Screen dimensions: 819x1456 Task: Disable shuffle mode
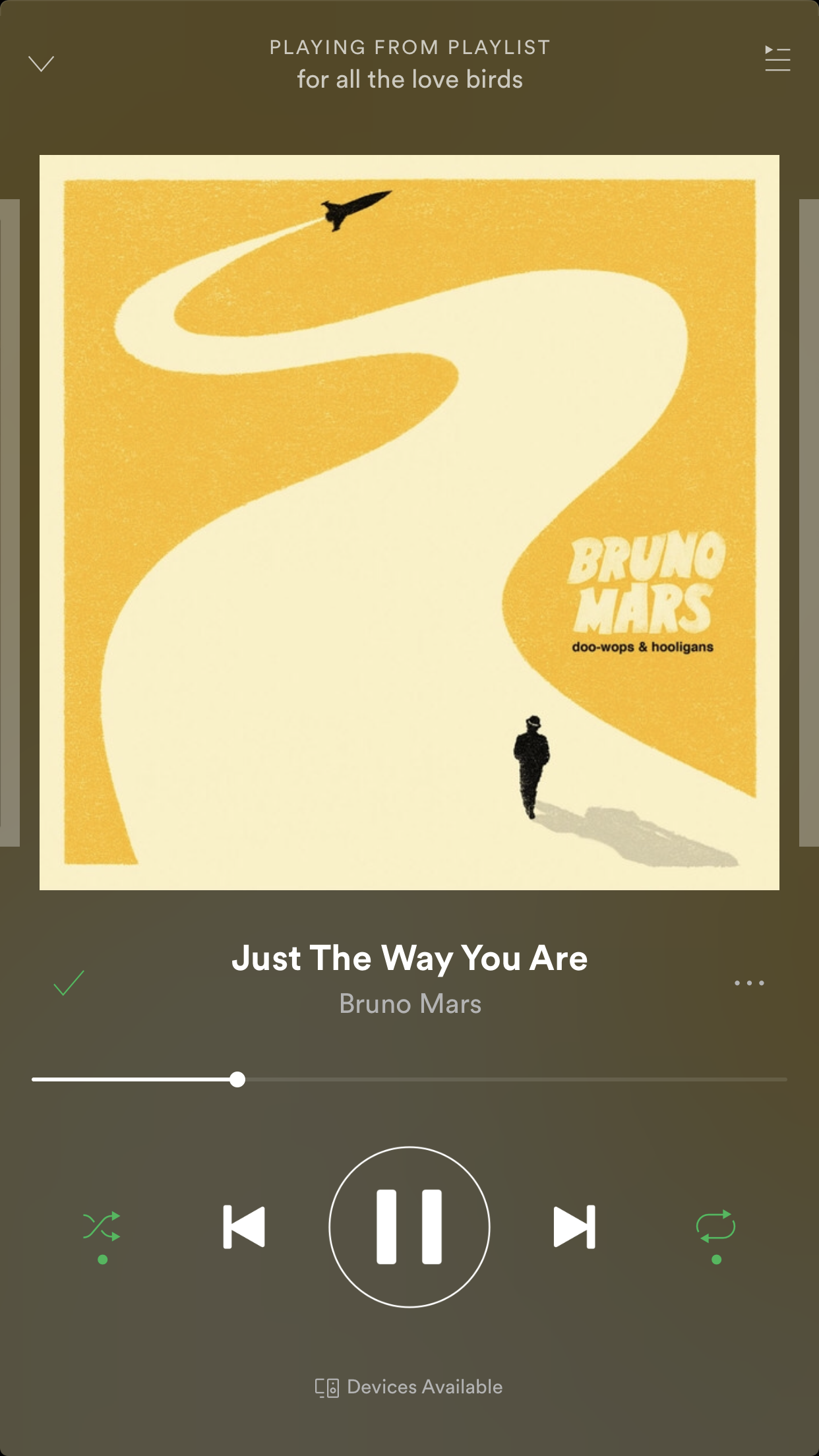102,1227
